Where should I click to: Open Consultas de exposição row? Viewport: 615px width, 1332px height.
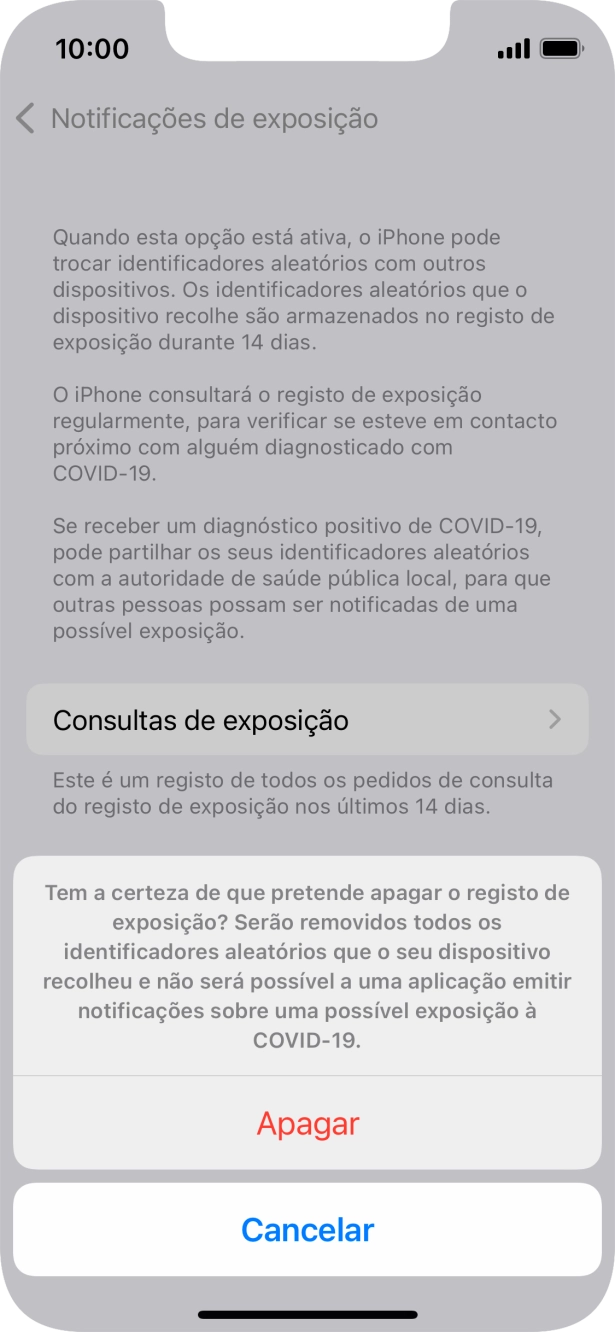[307, 719]
